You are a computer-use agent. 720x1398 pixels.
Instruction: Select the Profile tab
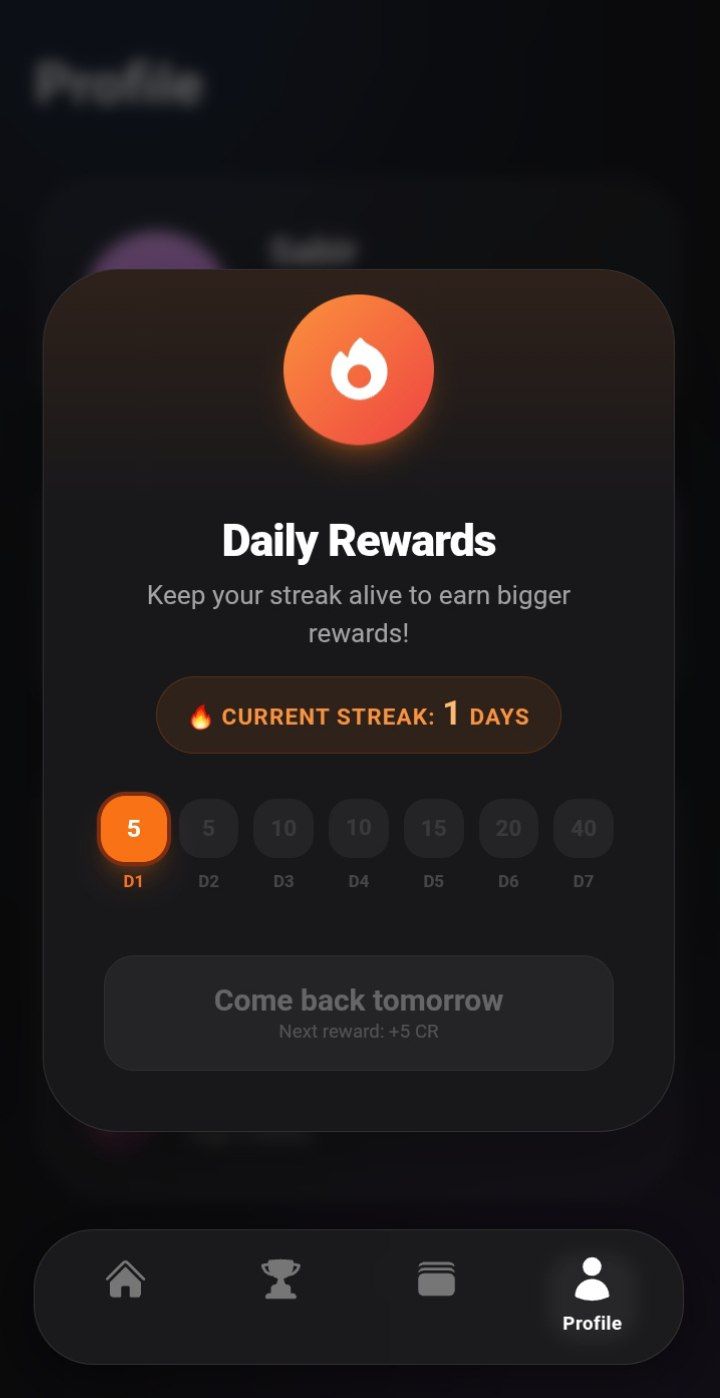[592, 1294]
